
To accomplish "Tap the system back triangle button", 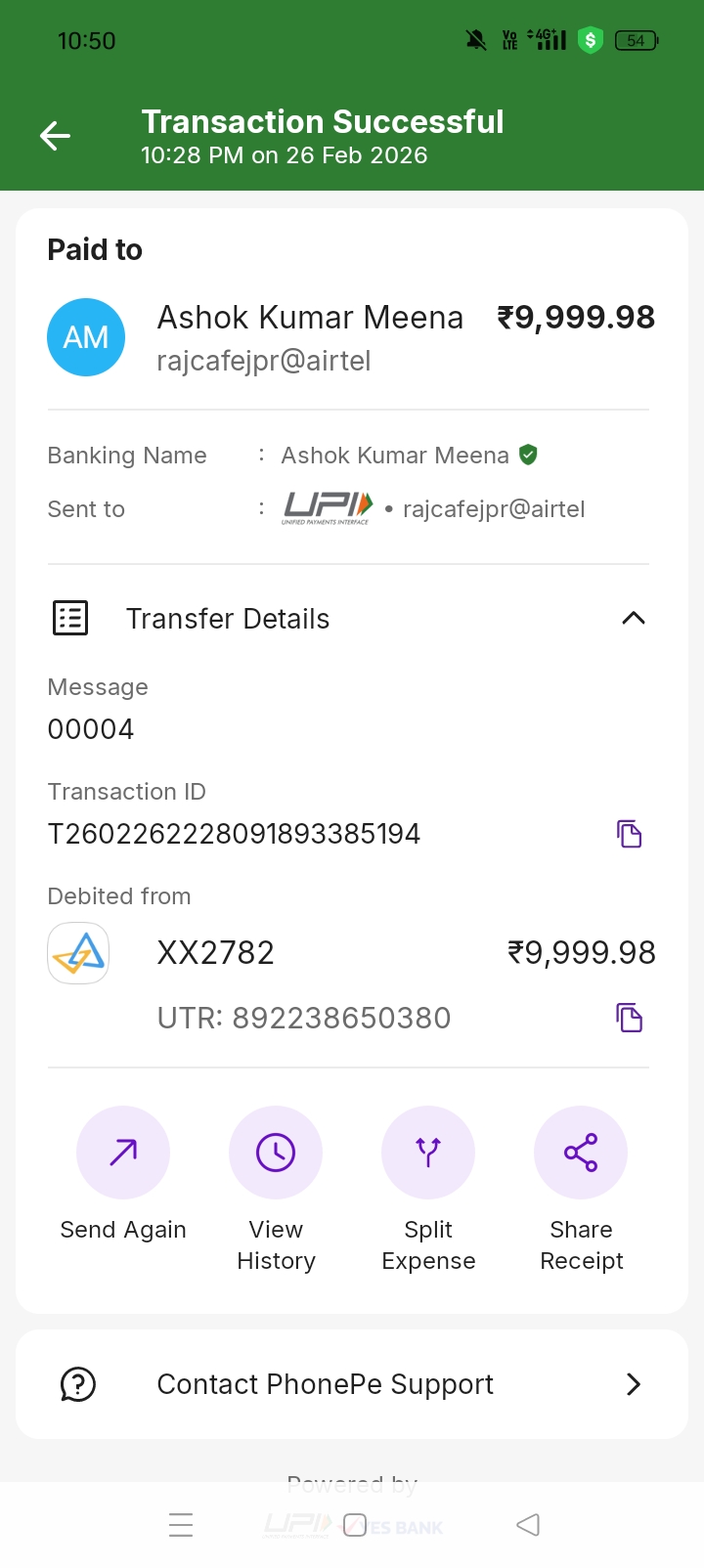I will tap(528, 1525).
